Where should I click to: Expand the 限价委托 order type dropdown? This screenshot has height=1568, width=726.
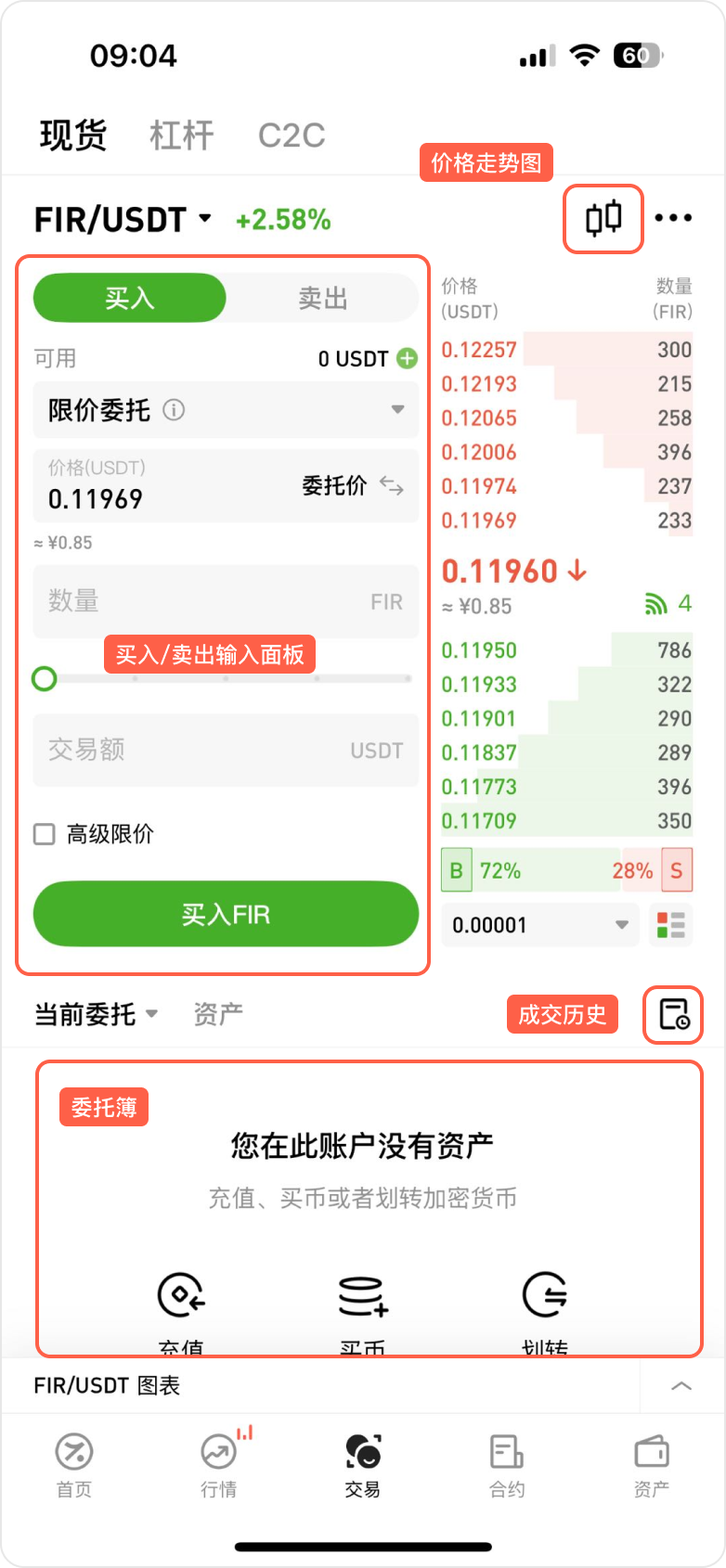(226, 409)
